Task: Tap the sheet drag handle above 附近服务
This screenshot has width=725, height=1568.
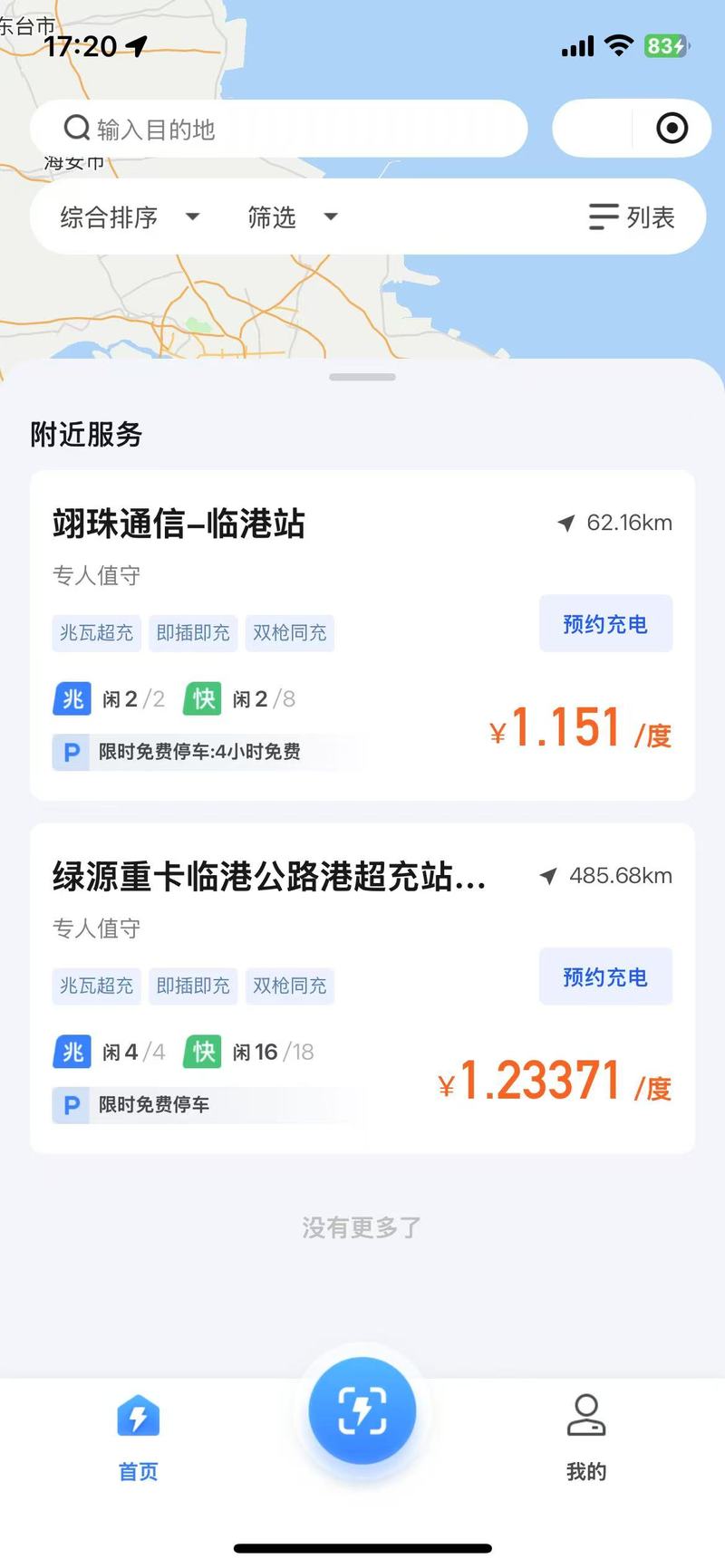Action: tap(362, 377)
